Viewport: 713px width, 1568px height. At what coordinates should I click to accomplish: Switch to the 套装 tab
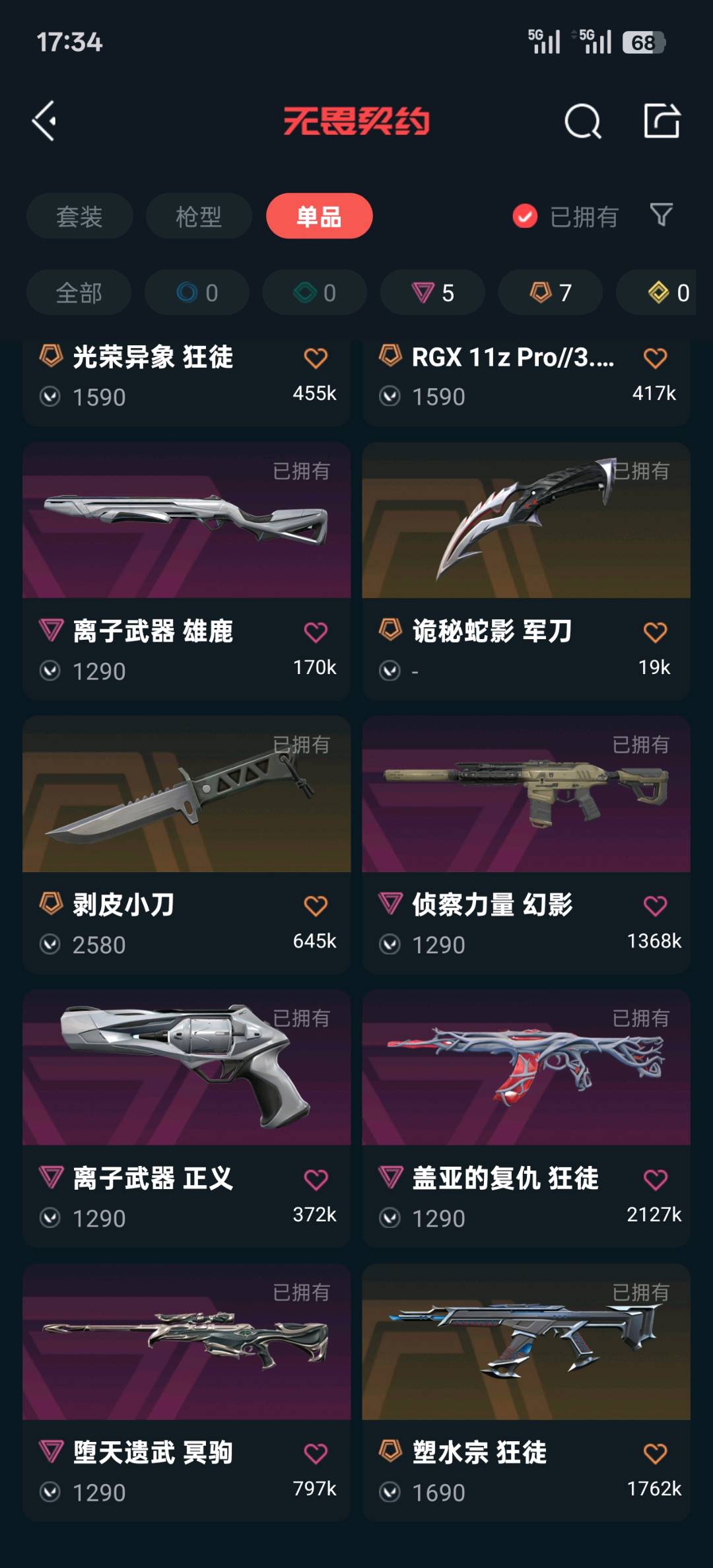click(x=79, y=217)
